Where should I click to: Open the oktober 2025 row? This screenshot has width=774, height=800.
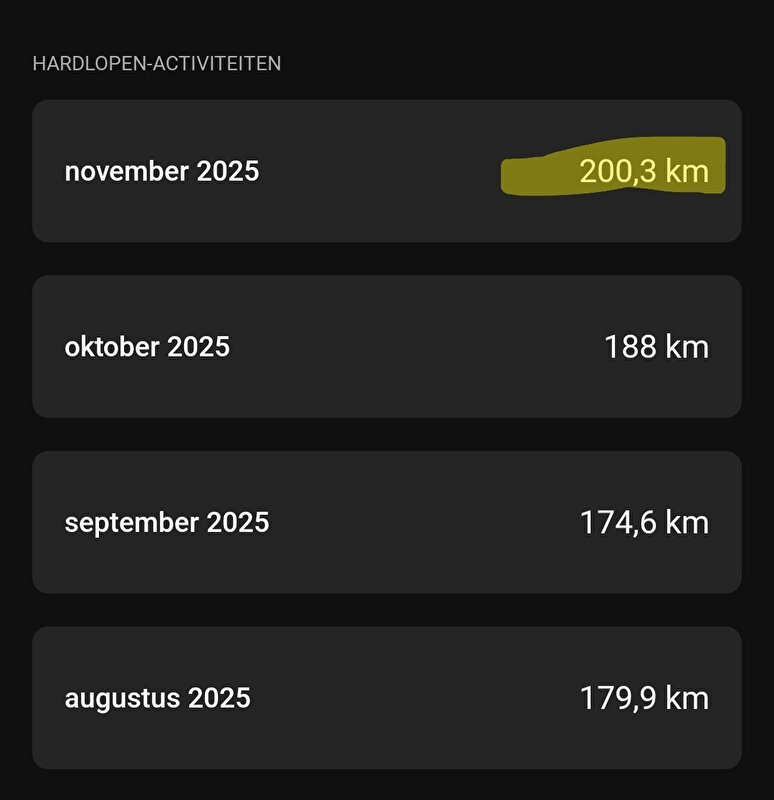pyautogui.click(x=386, y=347)
